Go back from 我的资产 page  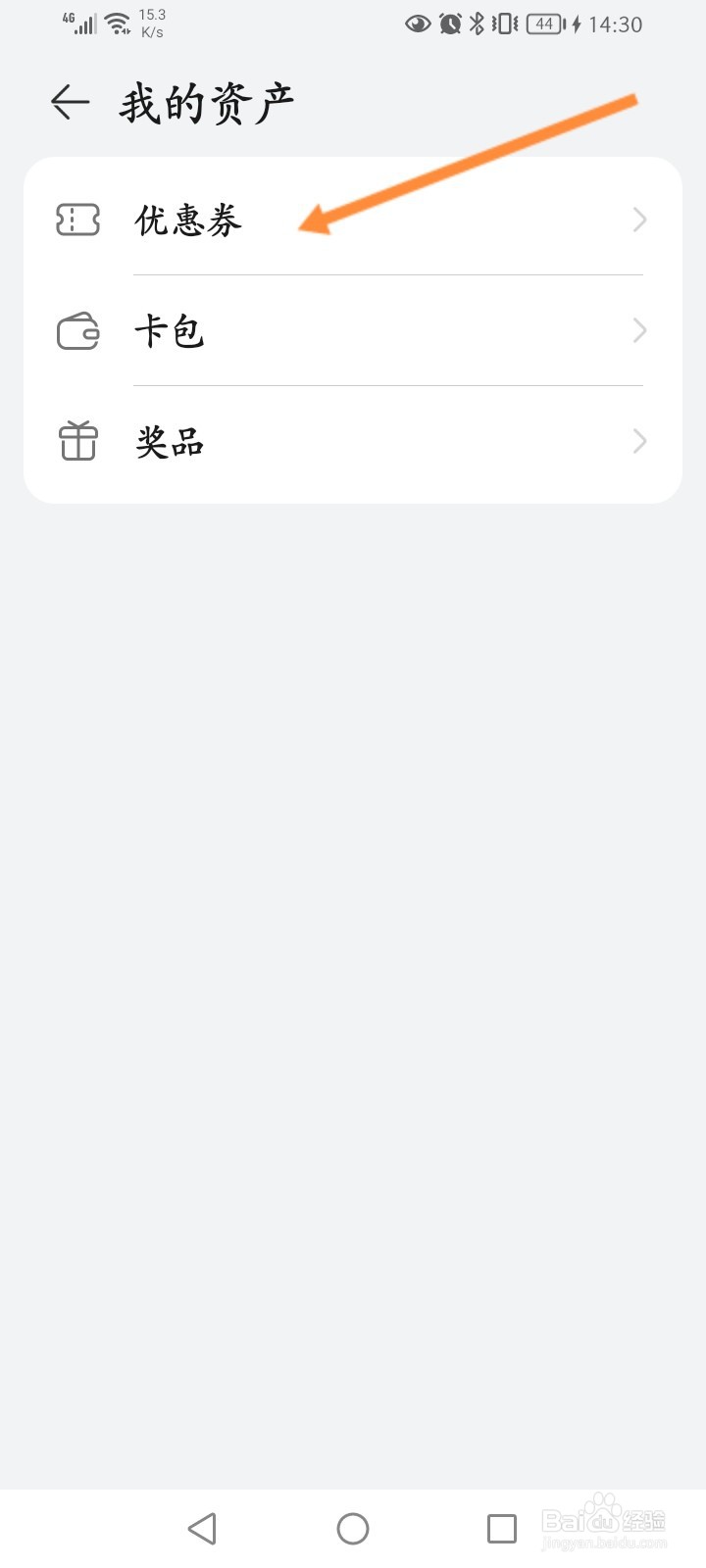[x=70, y=102]
